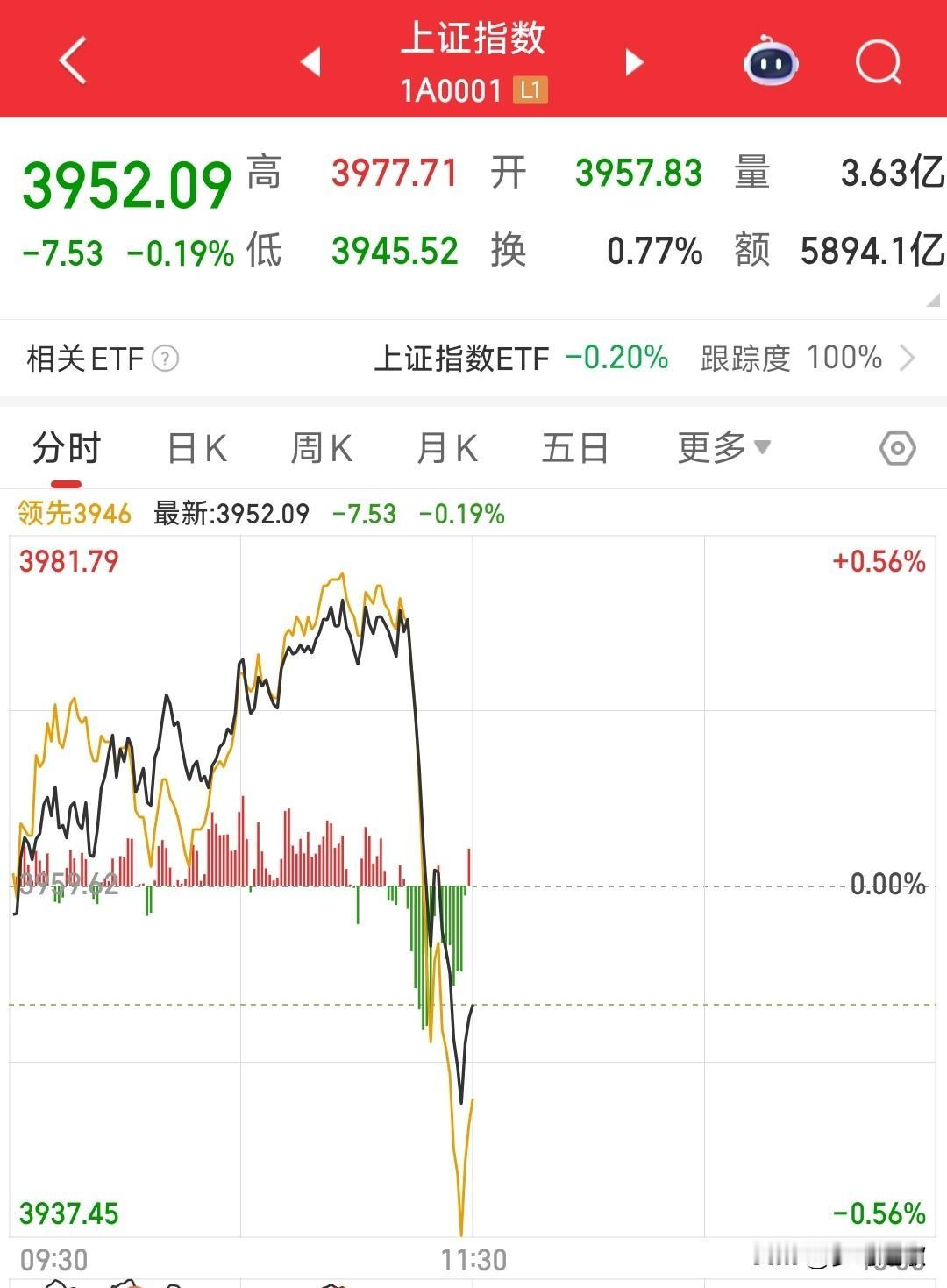Screen dimensions: 947x1288
Task: Switch to the 日K tab
Action: pos(196,447)
